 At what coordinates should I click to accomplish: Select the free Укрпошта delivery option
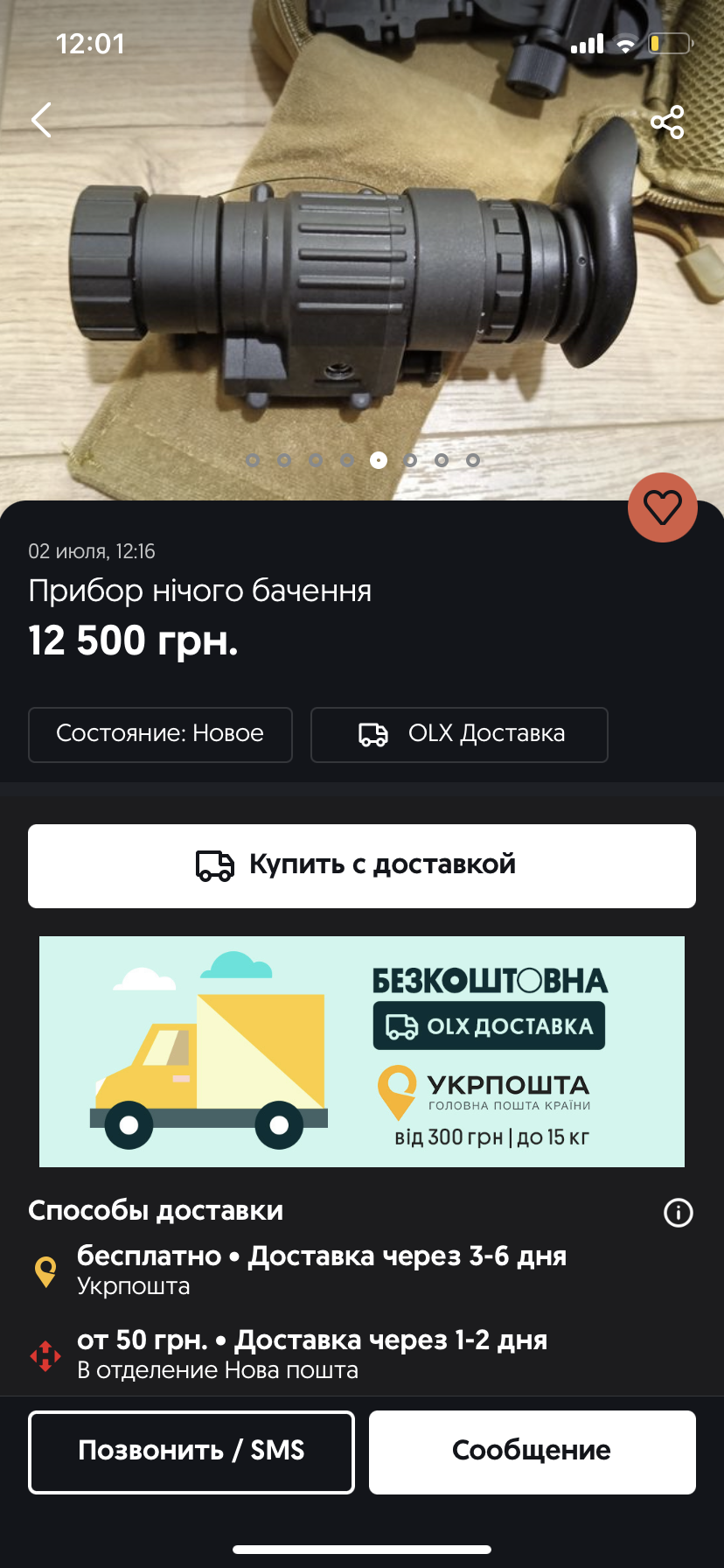[x=320, y=1270]
